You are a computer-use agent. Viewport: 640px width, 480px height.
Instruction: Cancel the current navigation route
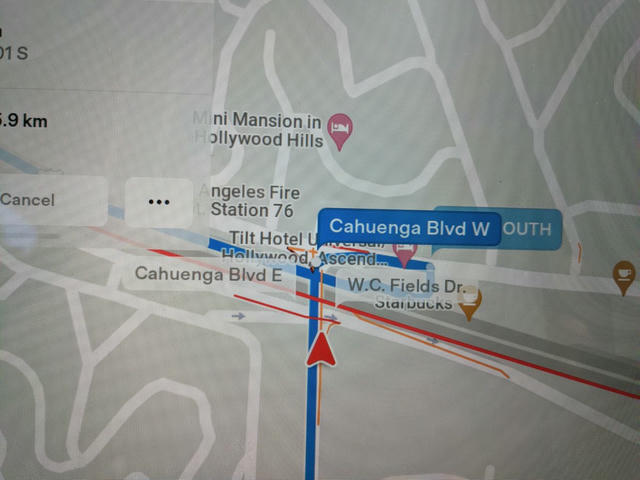pos(40,200)
